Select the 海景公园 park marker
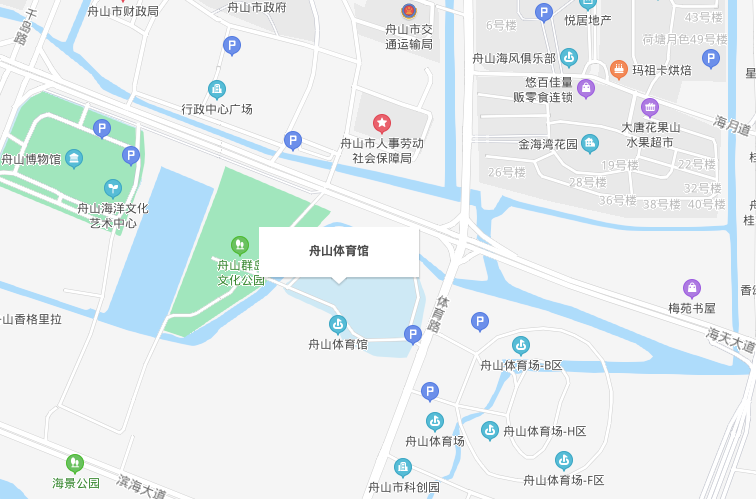Image resolution: width=756 pixels, height=499 pixels. tap(75, 463)
